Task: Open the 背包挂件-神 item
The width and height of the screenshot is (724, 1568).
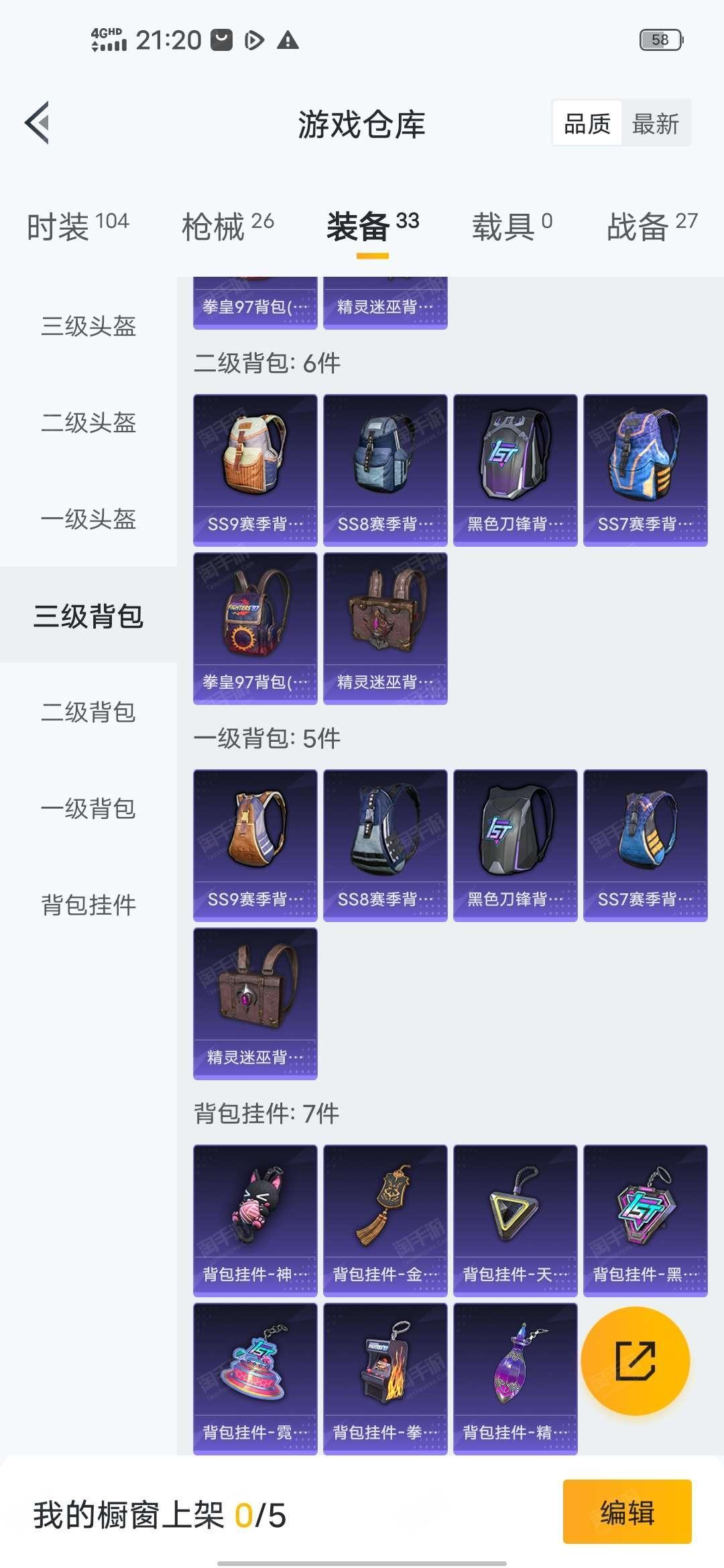Action: pyautogui.click(x=255, y=1221)
